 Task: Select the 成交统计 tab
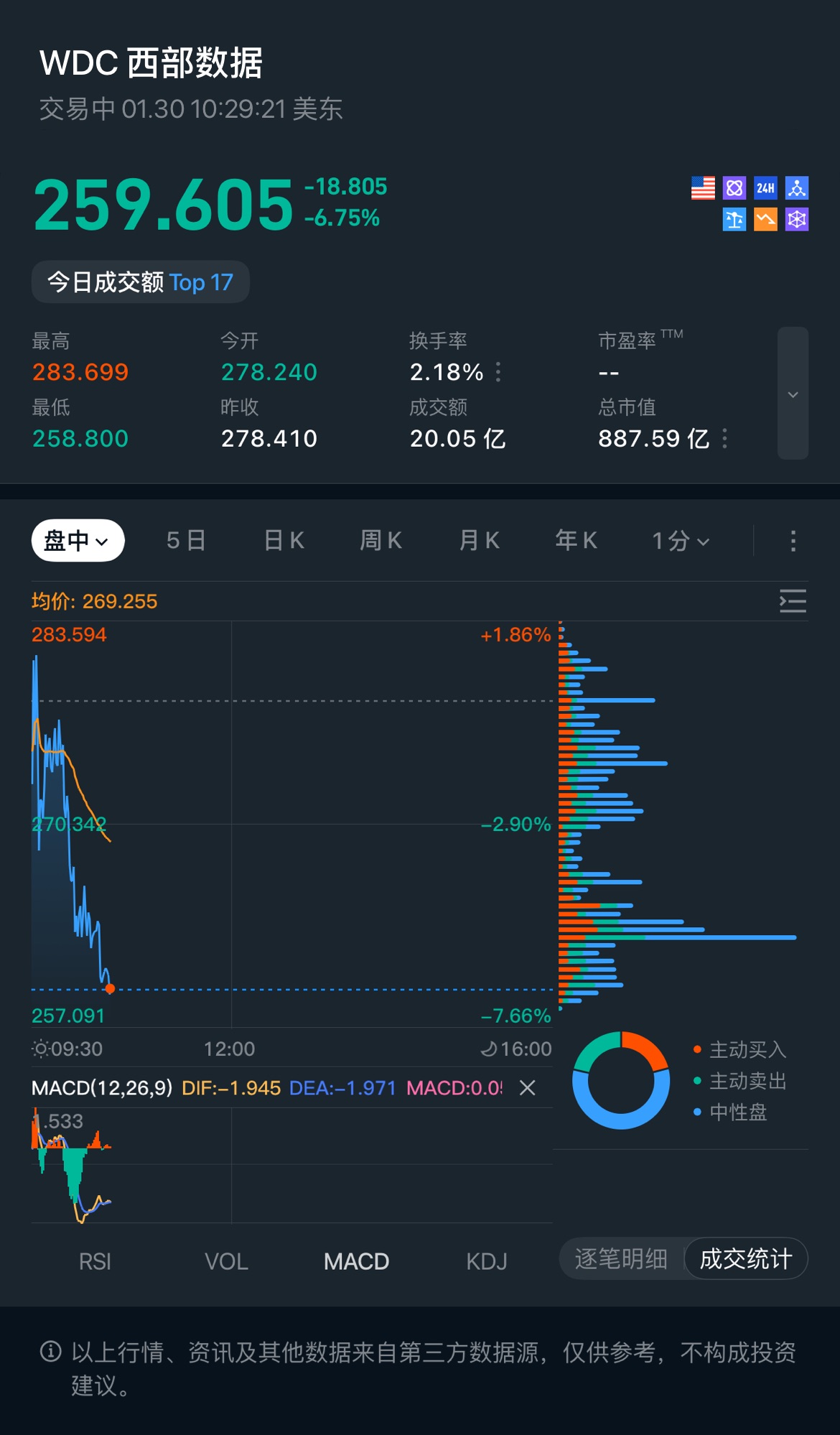746,1258
